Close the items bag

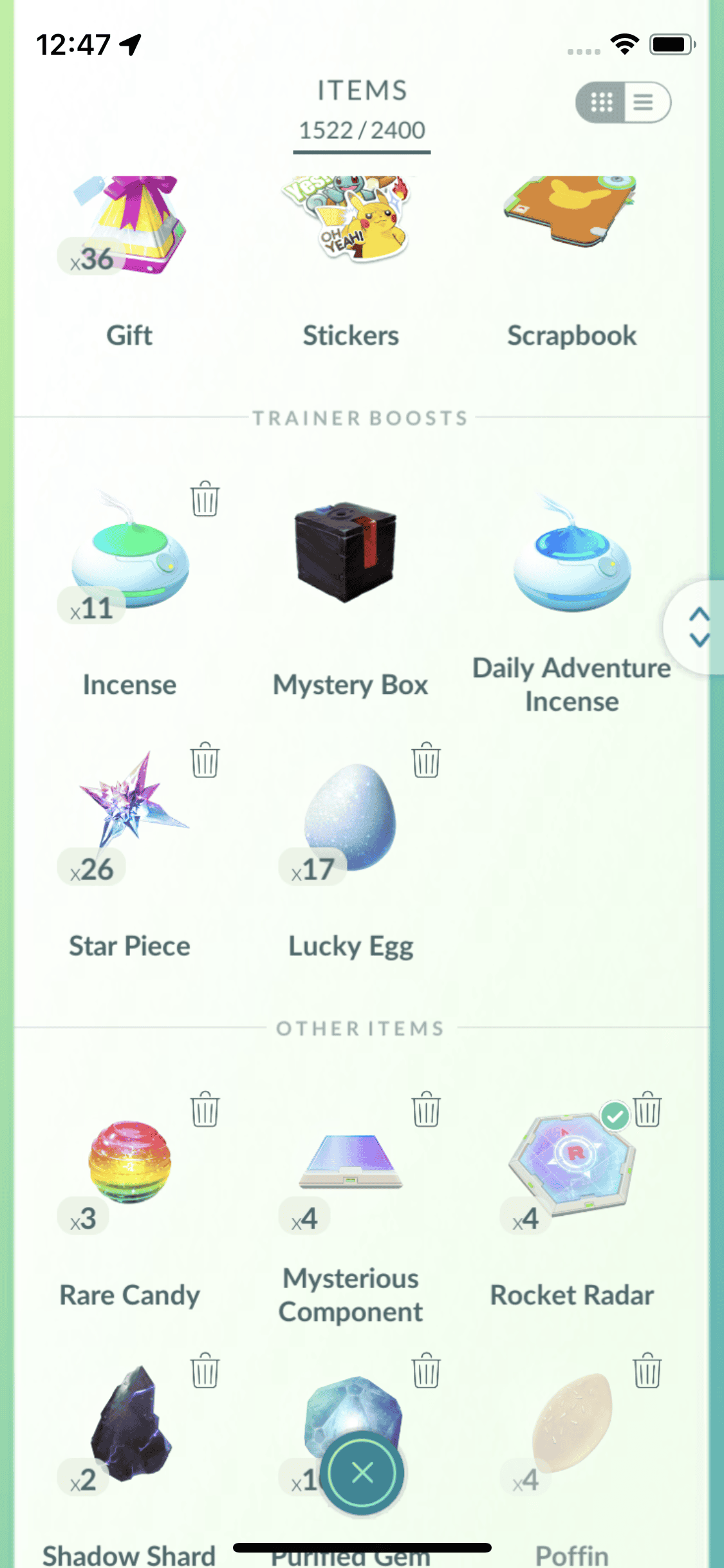click(x=362, y=1472)
